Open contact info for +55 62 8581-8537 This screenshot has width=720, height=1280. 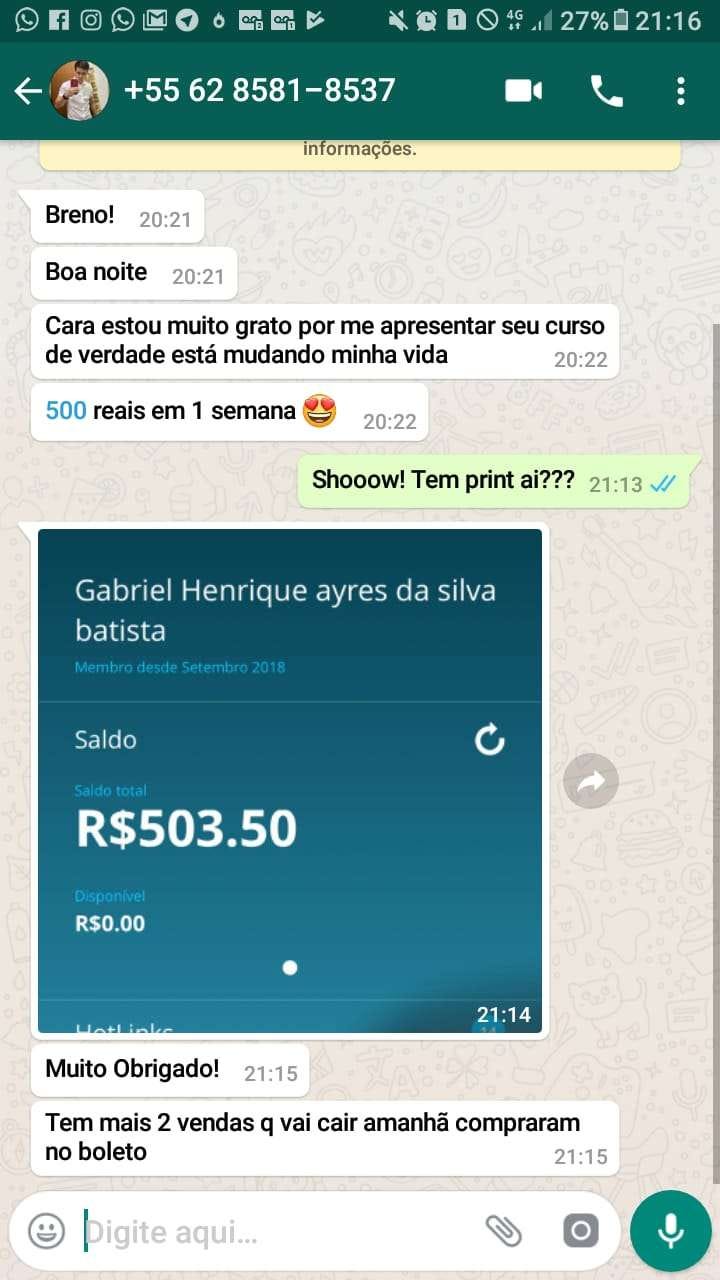coord(260,92)
